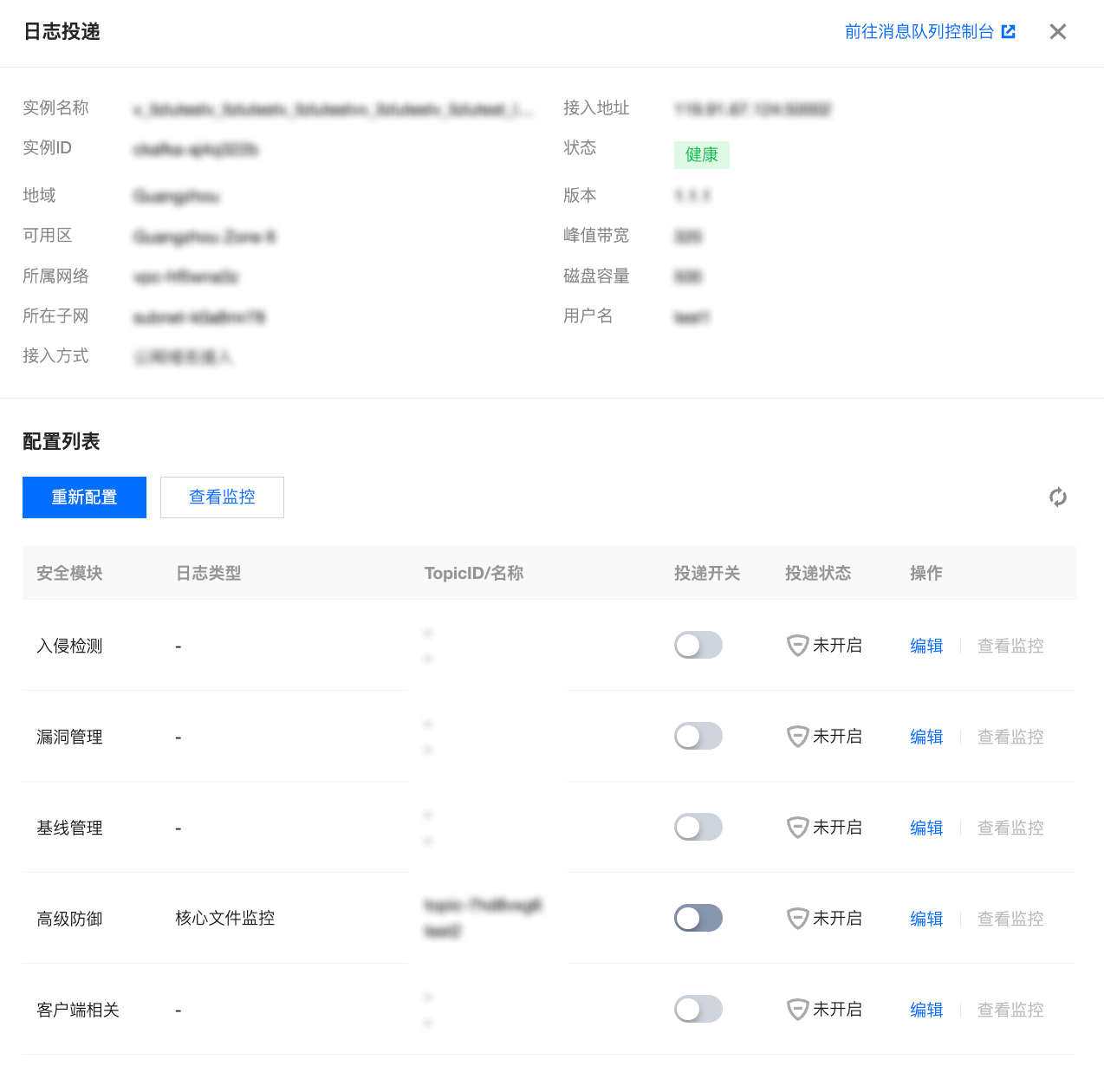Tap the 查看监控 button below 配置列表

tap(222, 497)
